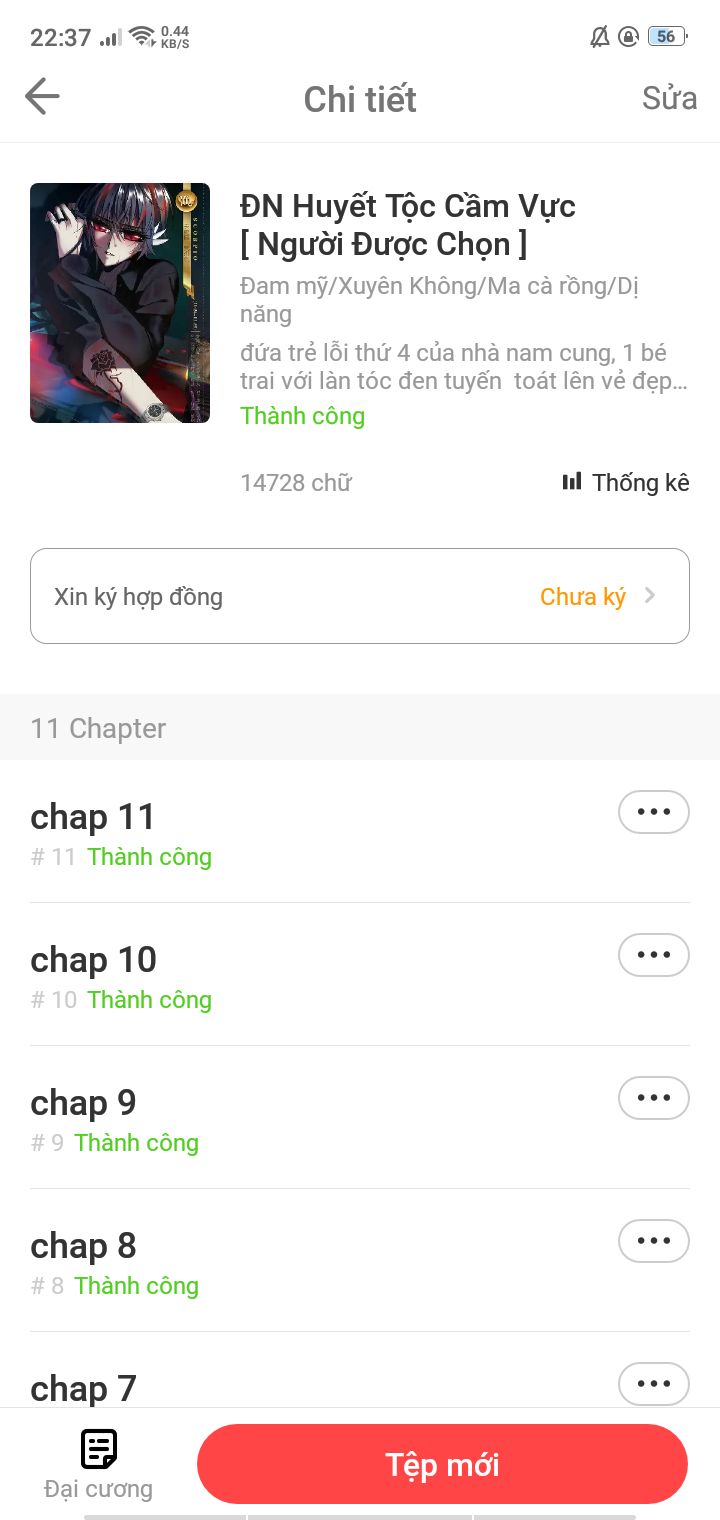Open the options menu for chap 9
The image size is (720, 1520).
point(654,1098)
